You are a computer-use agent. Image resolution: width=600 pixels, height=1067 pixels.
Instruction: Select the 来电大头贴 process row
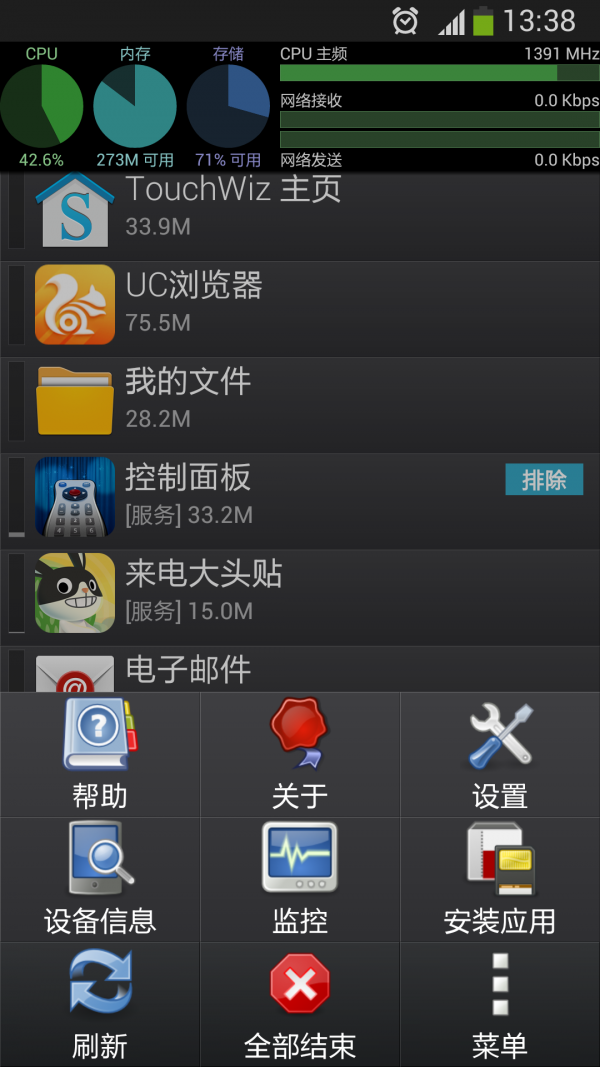pos(300,592)
